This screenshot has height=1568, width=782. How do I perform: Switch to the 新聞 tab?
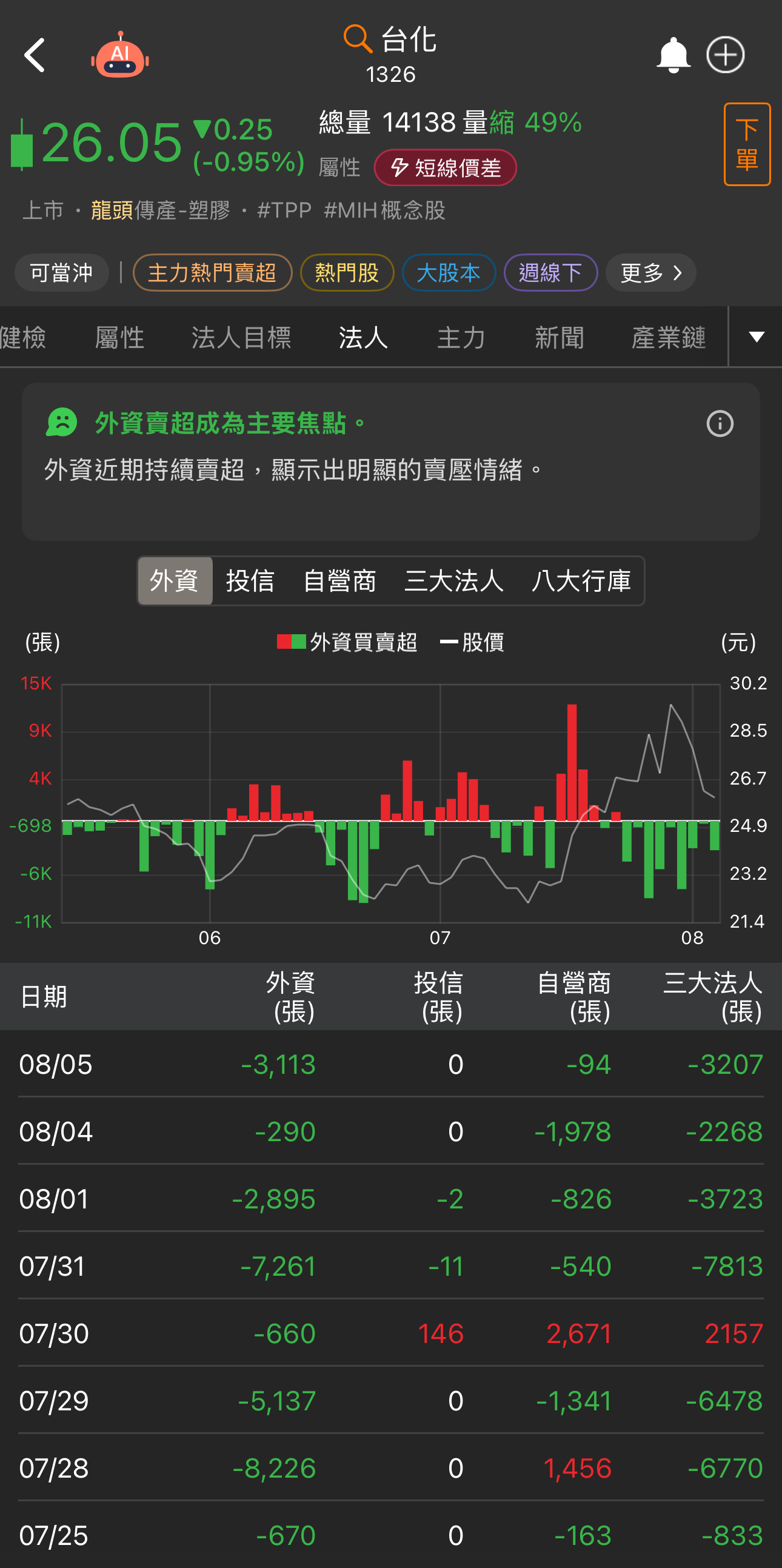[559, 337]
